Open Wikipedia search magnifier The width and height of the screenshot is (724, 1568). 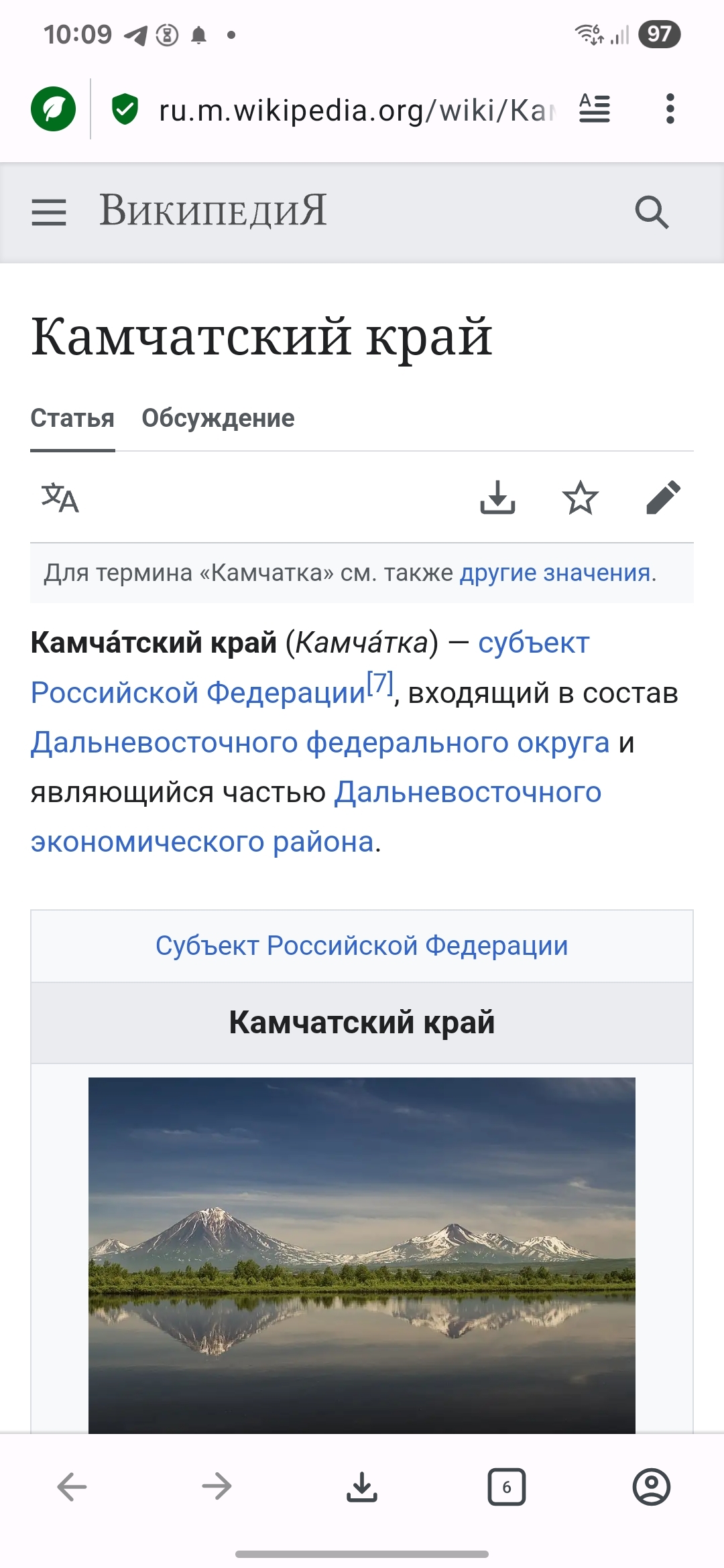[x=652, y=212]
